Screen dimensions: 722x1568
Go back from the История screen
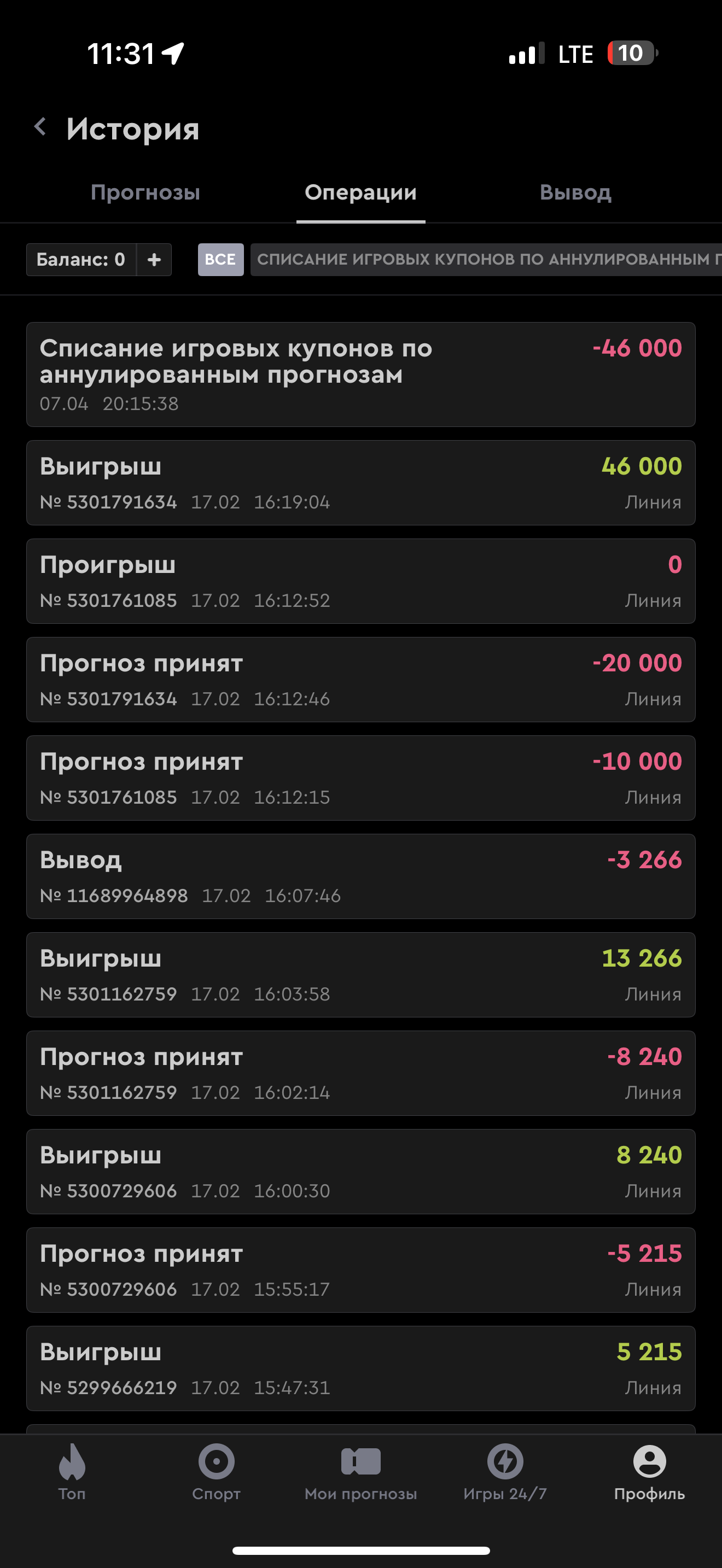point(41,128)
